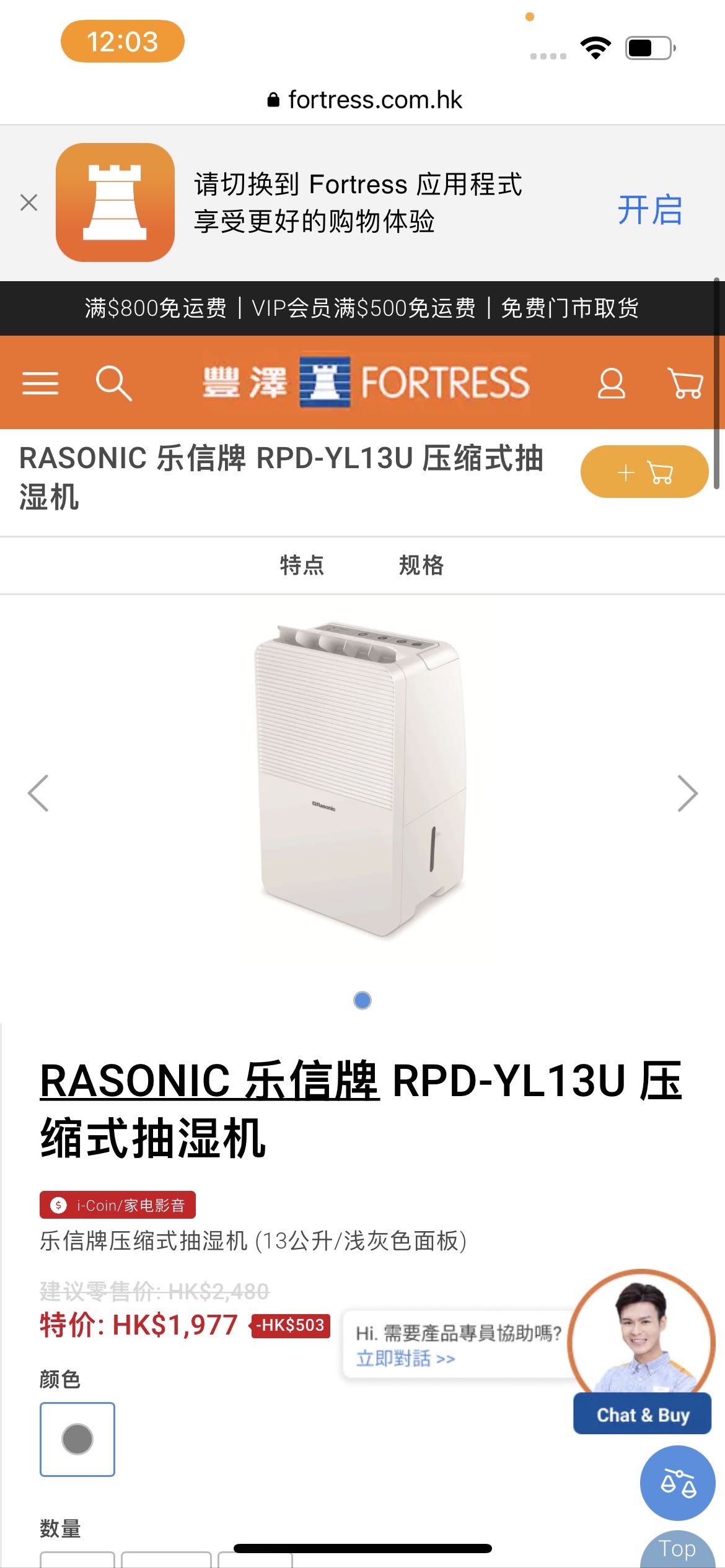Open the search icon
The height and width of the screenshot is (1568, 725).
114,383
